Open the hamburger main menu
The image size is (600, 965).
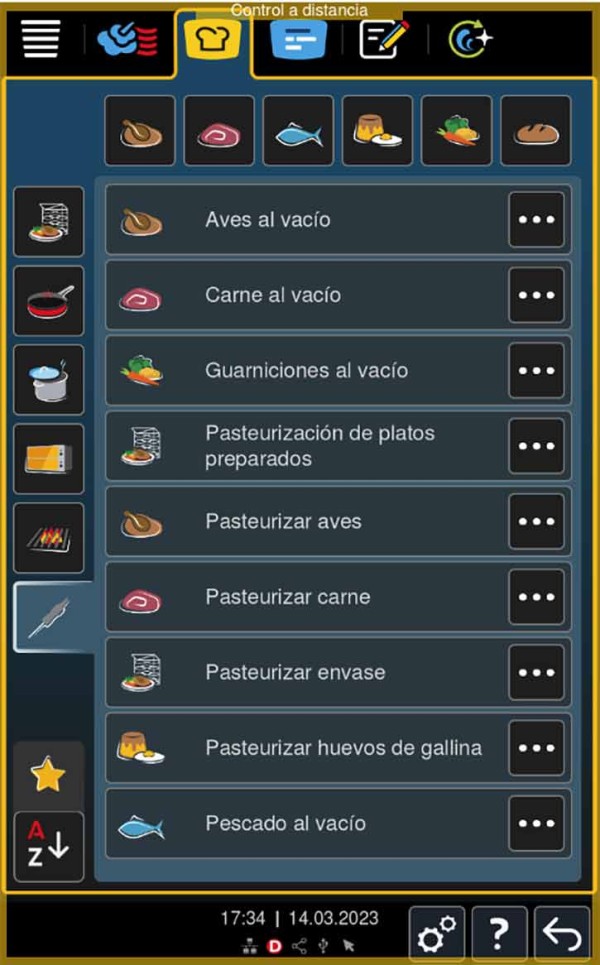(x=40, y=39)
